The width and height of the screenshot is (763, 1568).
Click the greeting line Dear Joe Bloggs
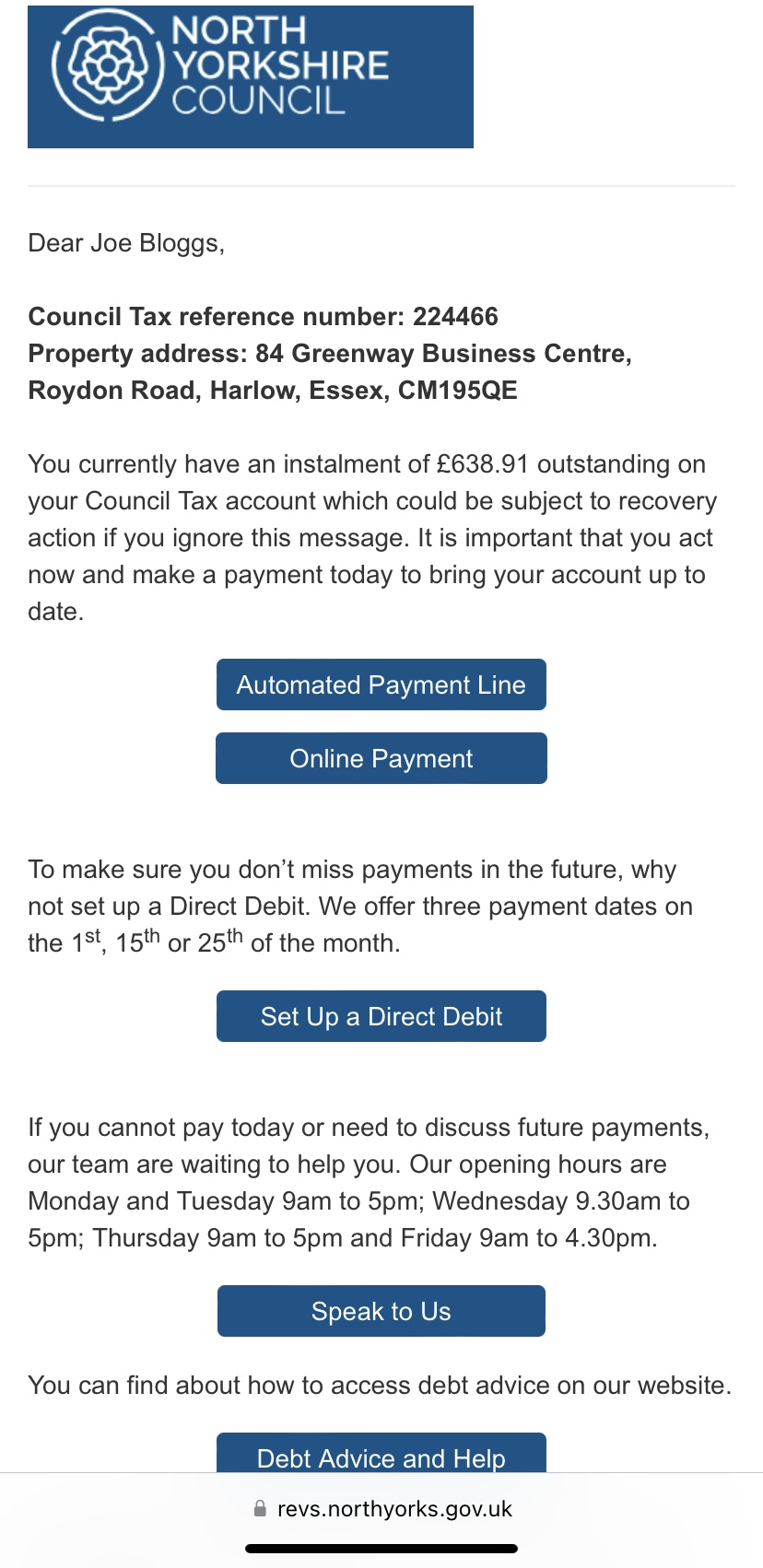coord(128,242)
